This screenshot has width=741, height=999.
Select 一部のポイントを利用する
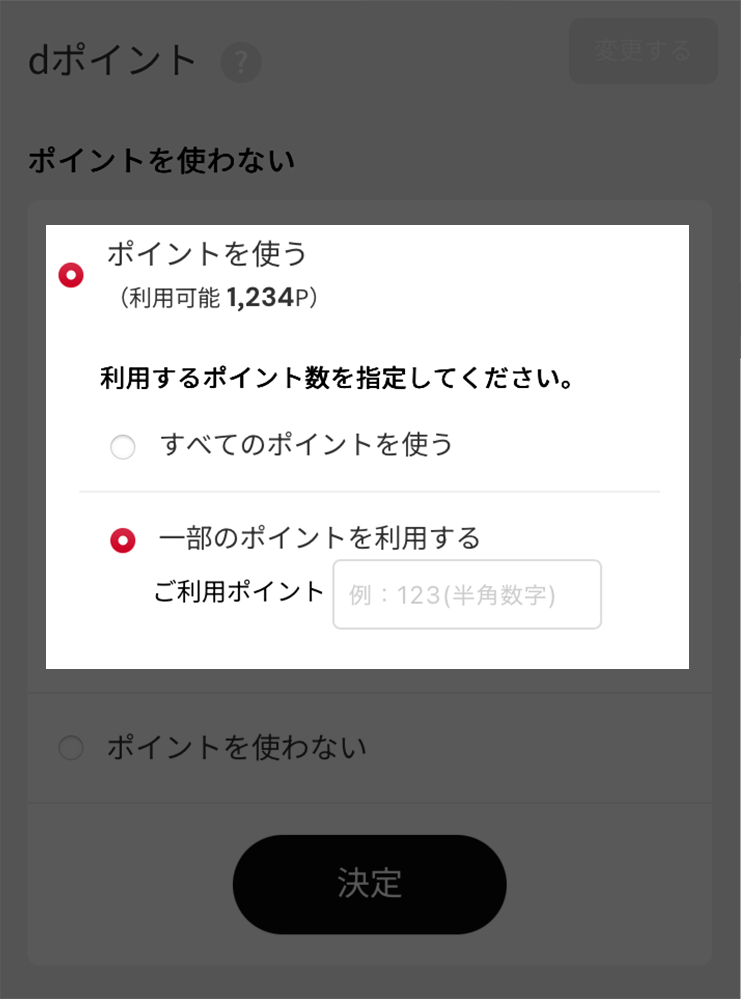[x=122, y=539]
